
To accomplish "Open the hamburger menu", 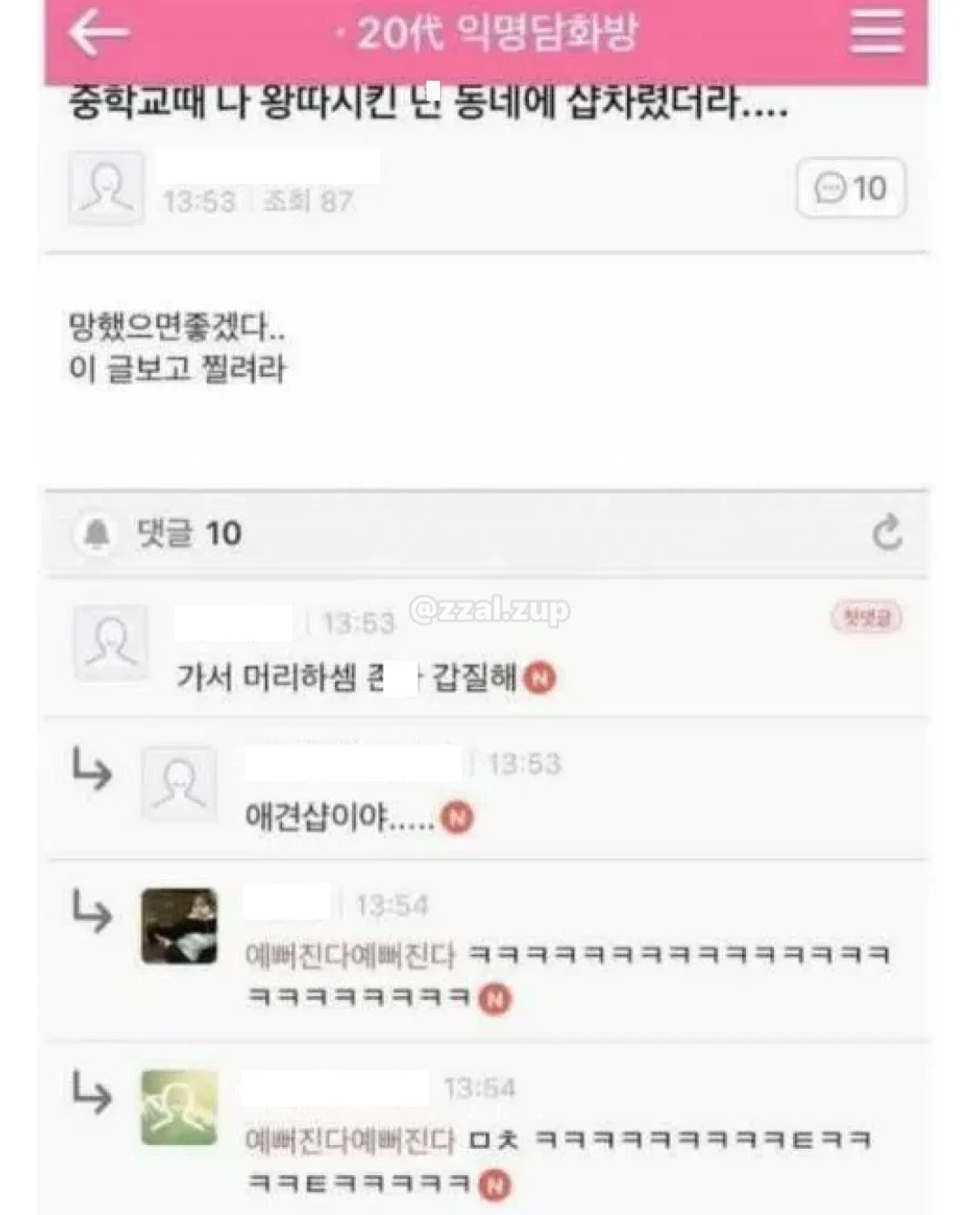I will (x=877, y=32).
